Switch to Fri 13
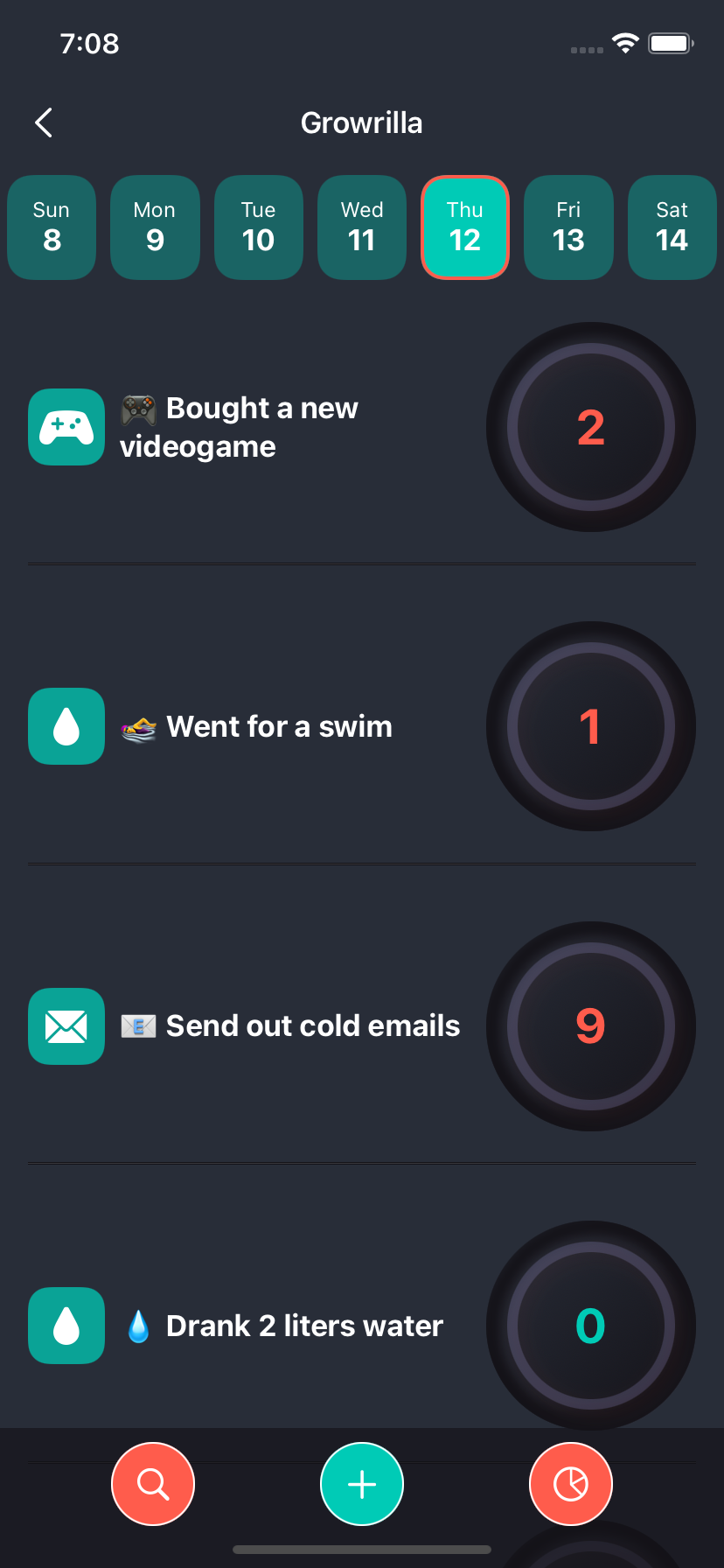The width and height of the screenshot is (724, 1568). [x=568, y=227]
